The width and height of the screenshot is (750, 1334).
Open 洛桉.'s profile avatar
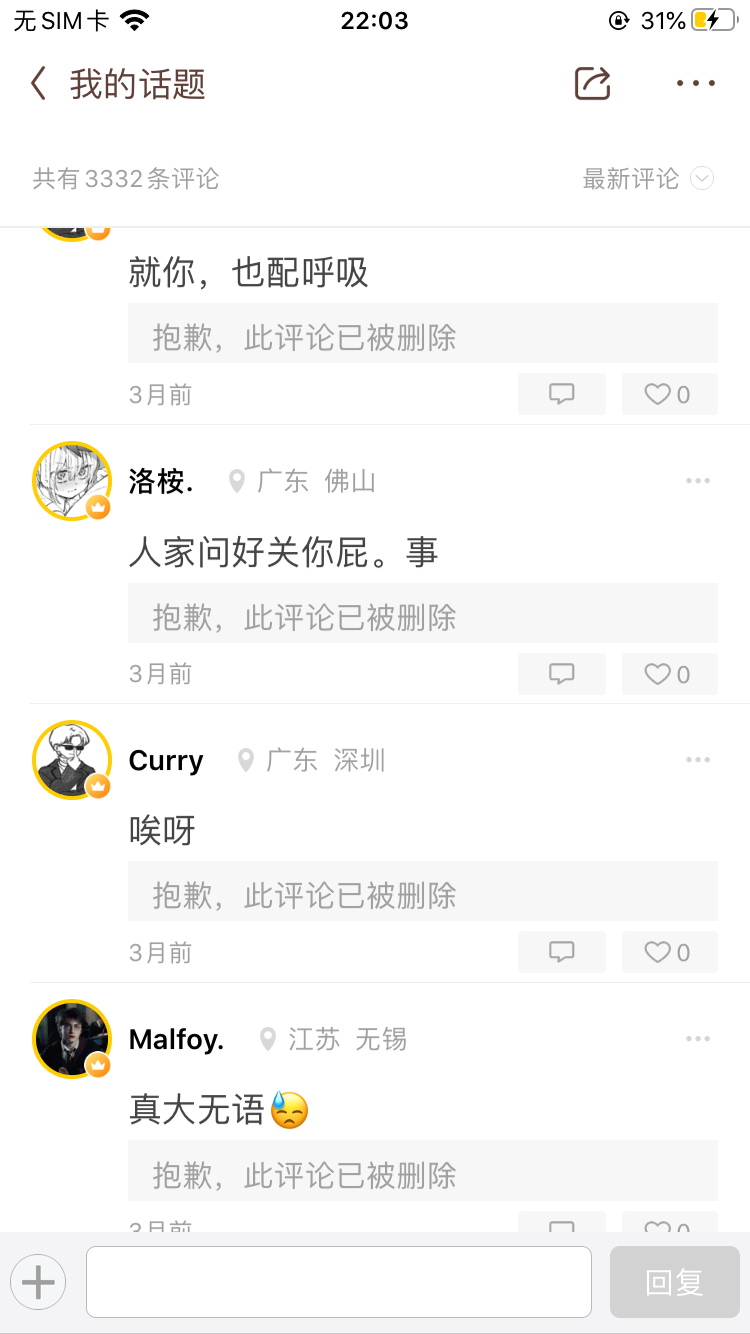(72, 481)
